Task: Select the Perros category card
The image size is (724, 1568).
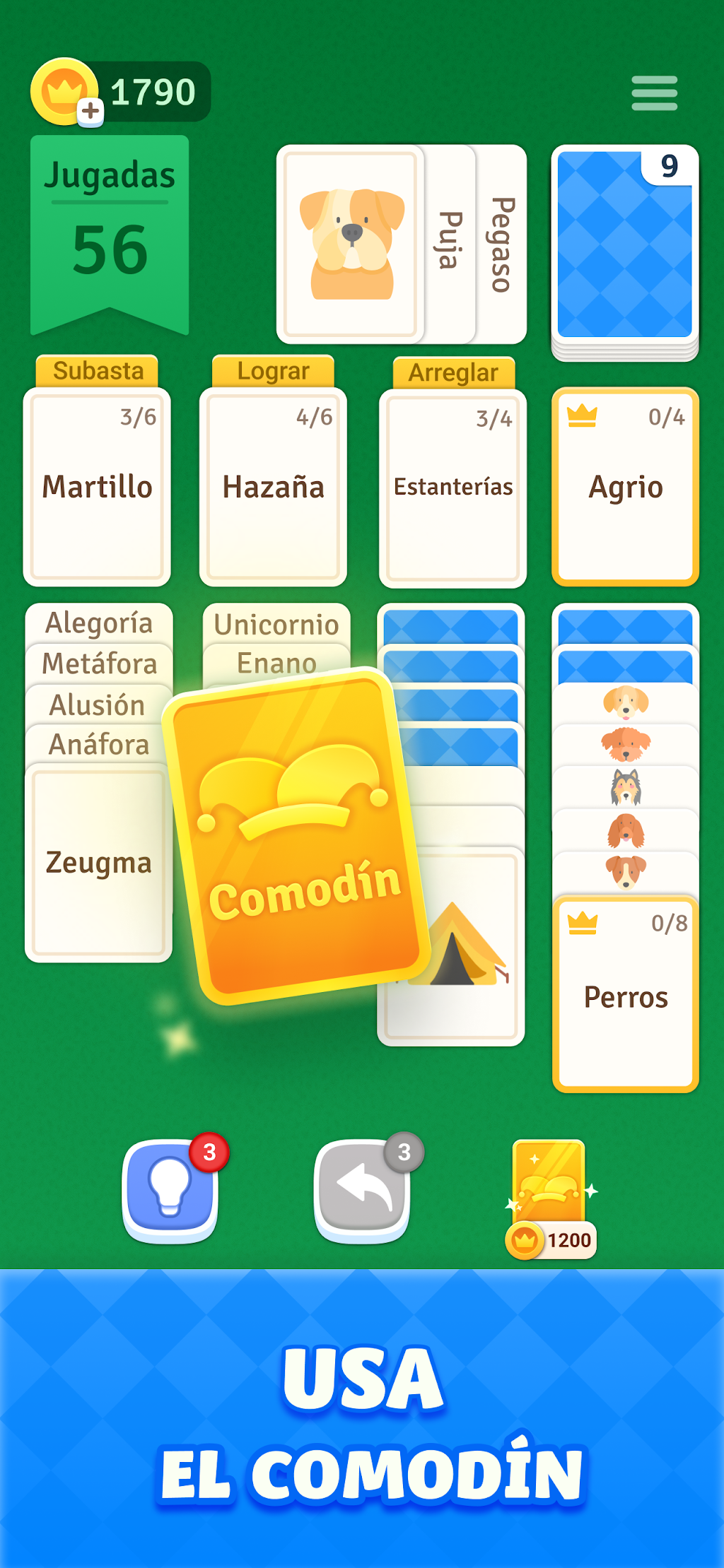Action: [626, 994]
